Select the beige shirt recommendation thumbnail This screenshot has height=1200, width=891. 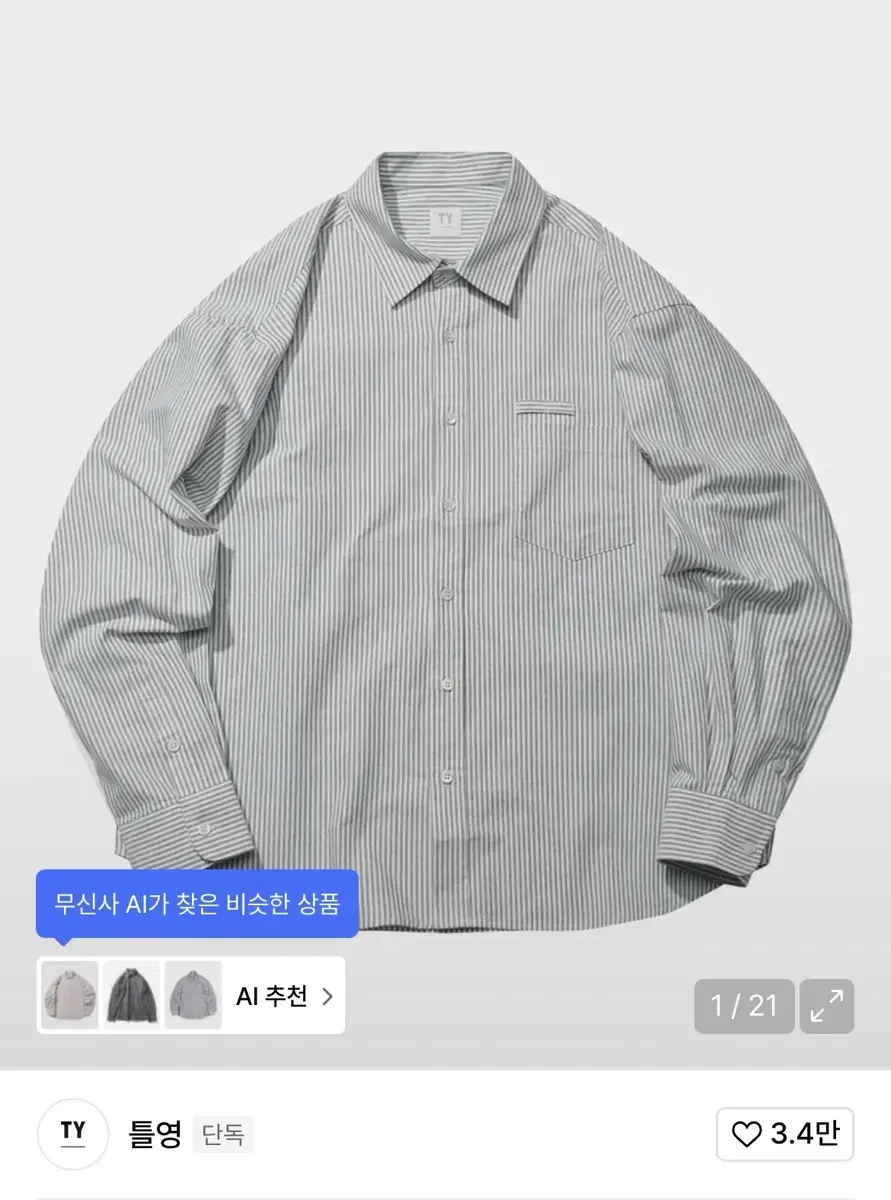[67, 996]
